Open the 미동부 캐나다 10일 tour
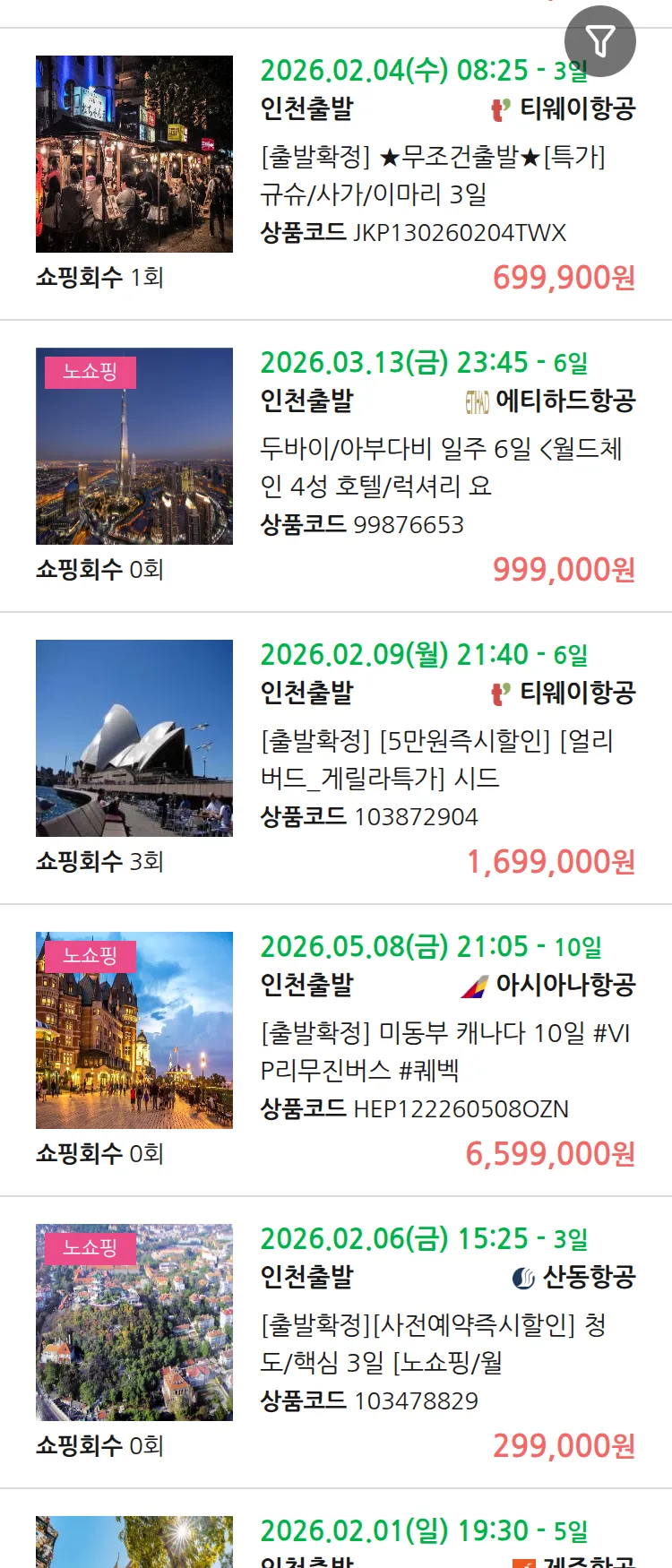672x1568 pixels. [444, 1051]
